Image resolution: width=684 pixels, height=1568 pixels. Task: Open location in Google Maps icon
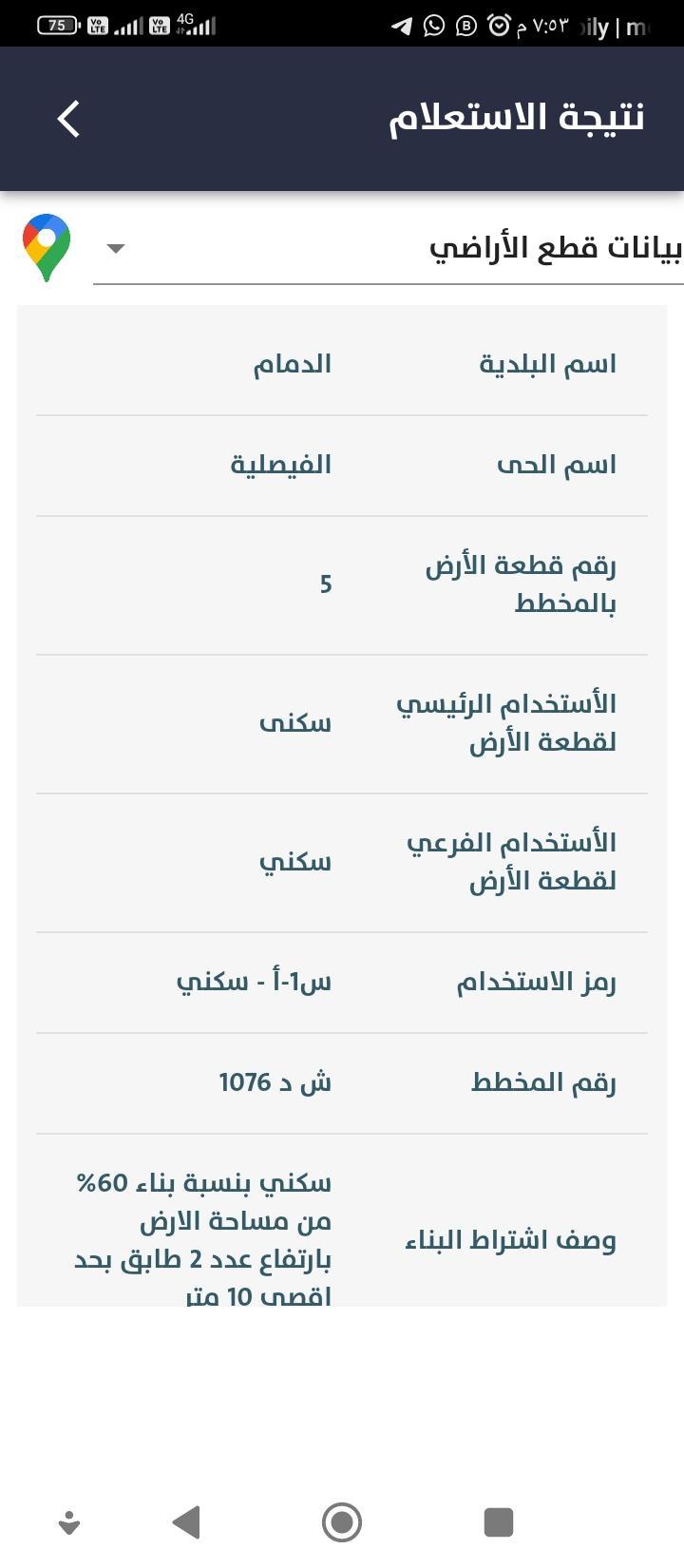[x=47, y=248]
